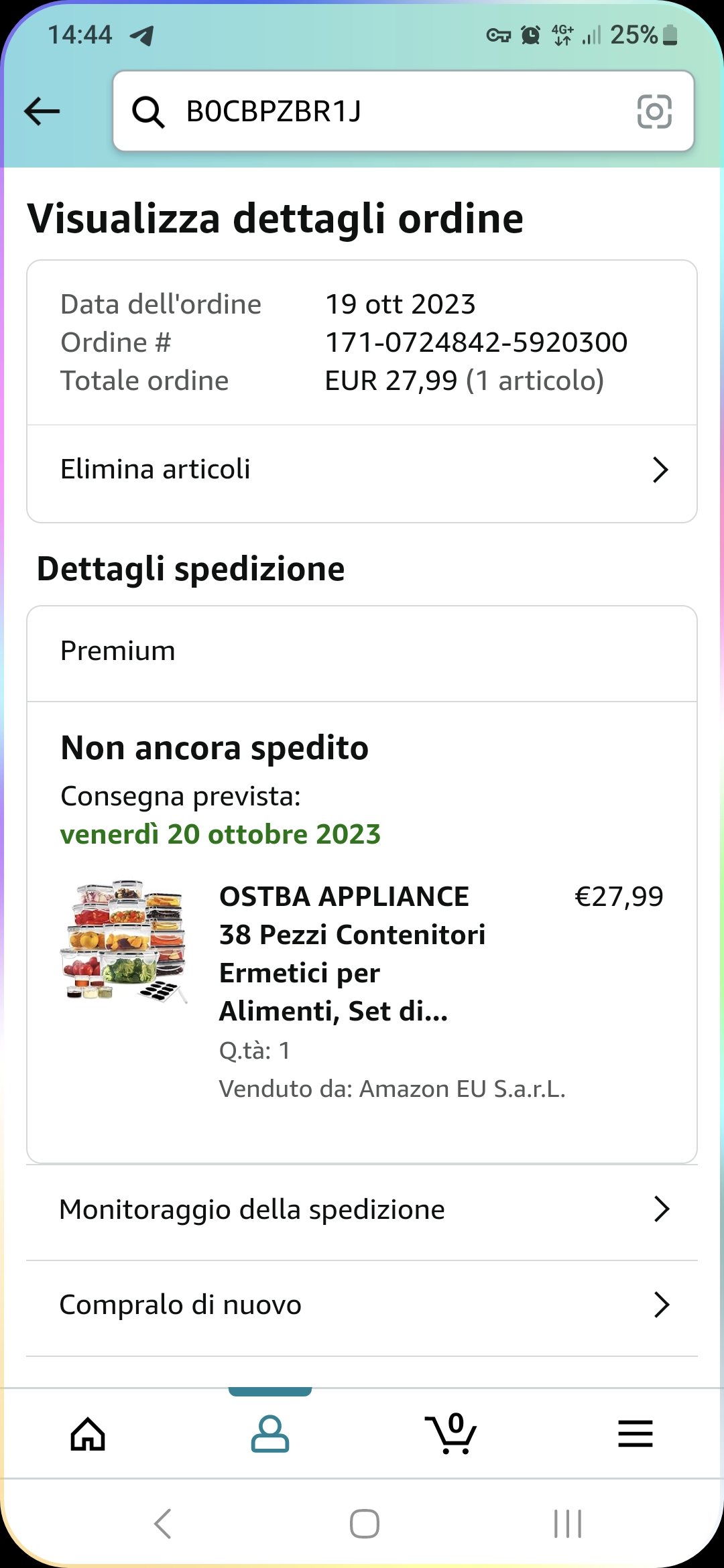Open the OSTBA APPLIANCE container set product image

[x=124, y=941]
